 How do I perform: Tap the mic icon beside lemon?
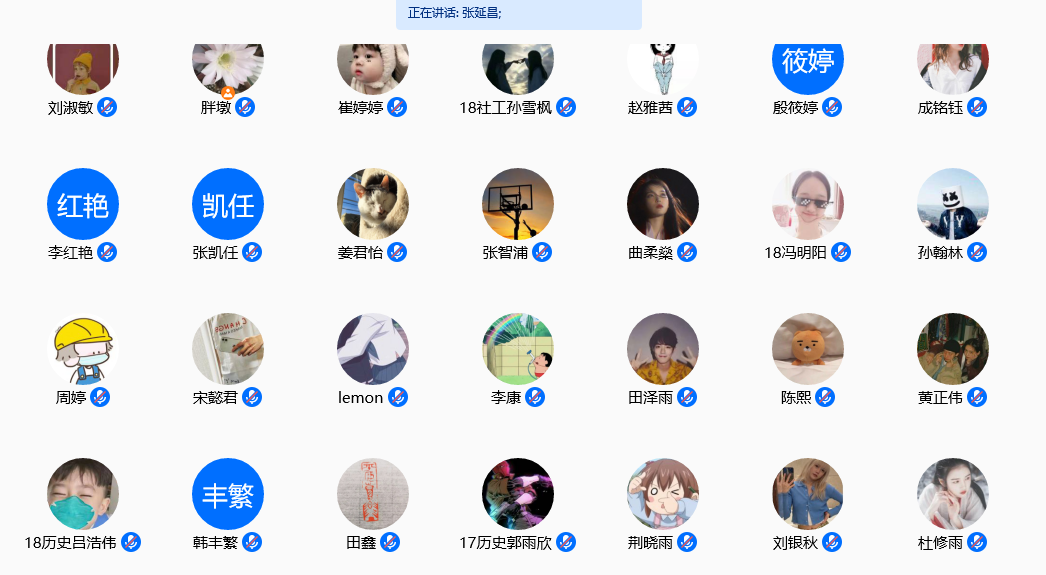[x=398, y=397]
